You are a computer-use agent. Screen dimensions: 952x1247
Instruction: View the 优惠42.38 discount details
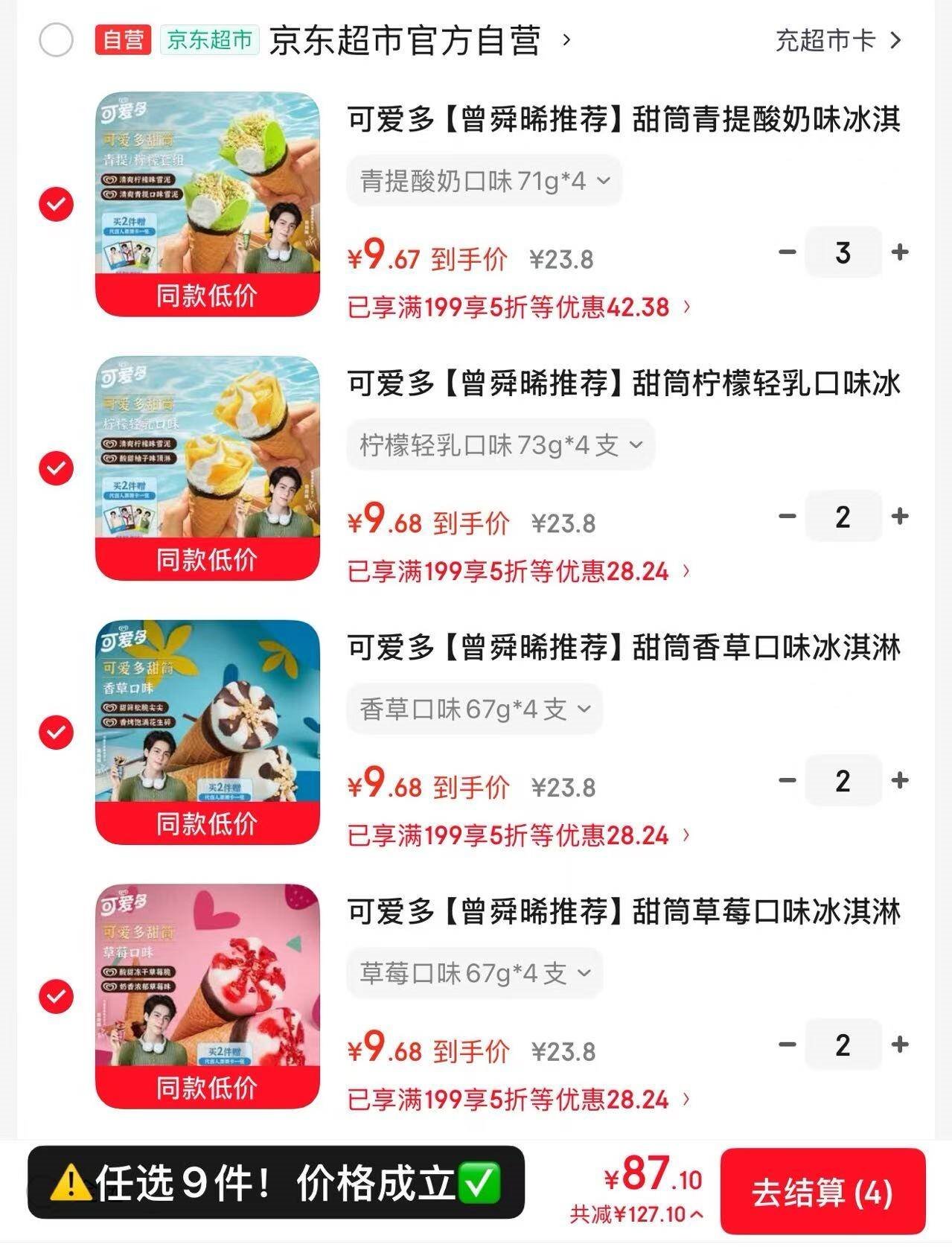pos(519,307)
